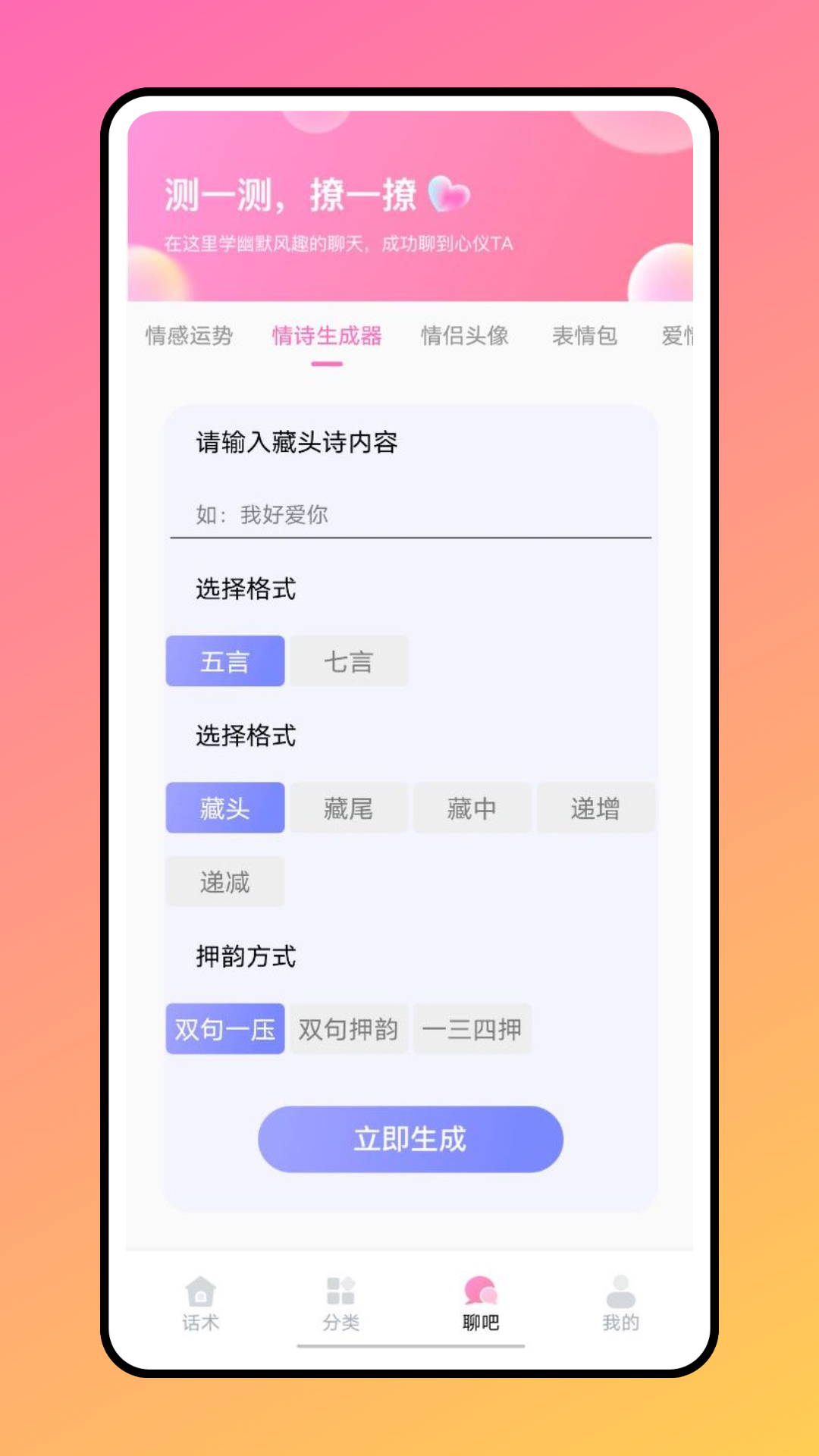This screenshot has height=1456, width=819.
Task: Select 藏尾 hiding style
Action: 349,808
